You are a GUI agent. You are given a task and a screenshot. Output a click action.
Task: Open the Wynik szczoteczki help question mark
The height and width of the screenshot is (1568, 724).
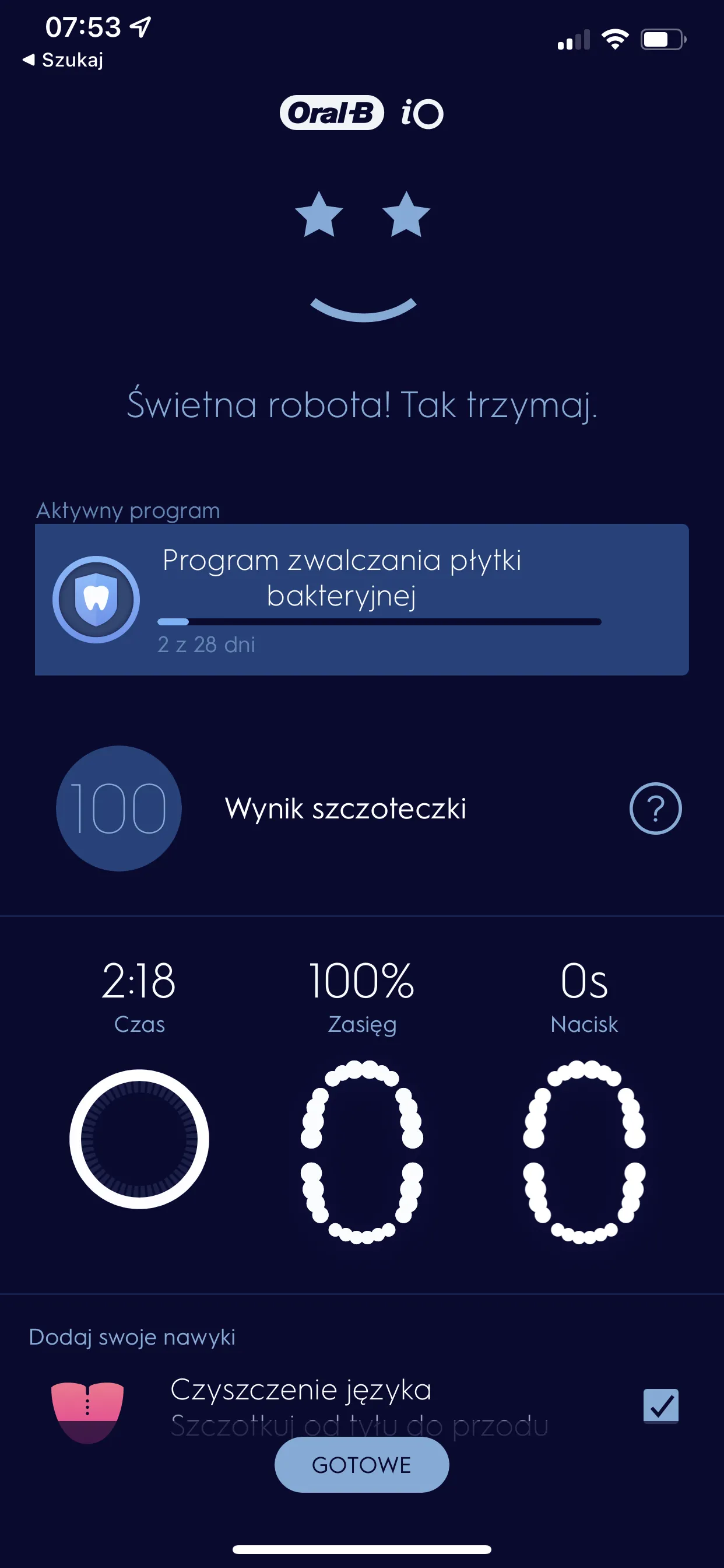pyautogui.click(x=655, y=808)
